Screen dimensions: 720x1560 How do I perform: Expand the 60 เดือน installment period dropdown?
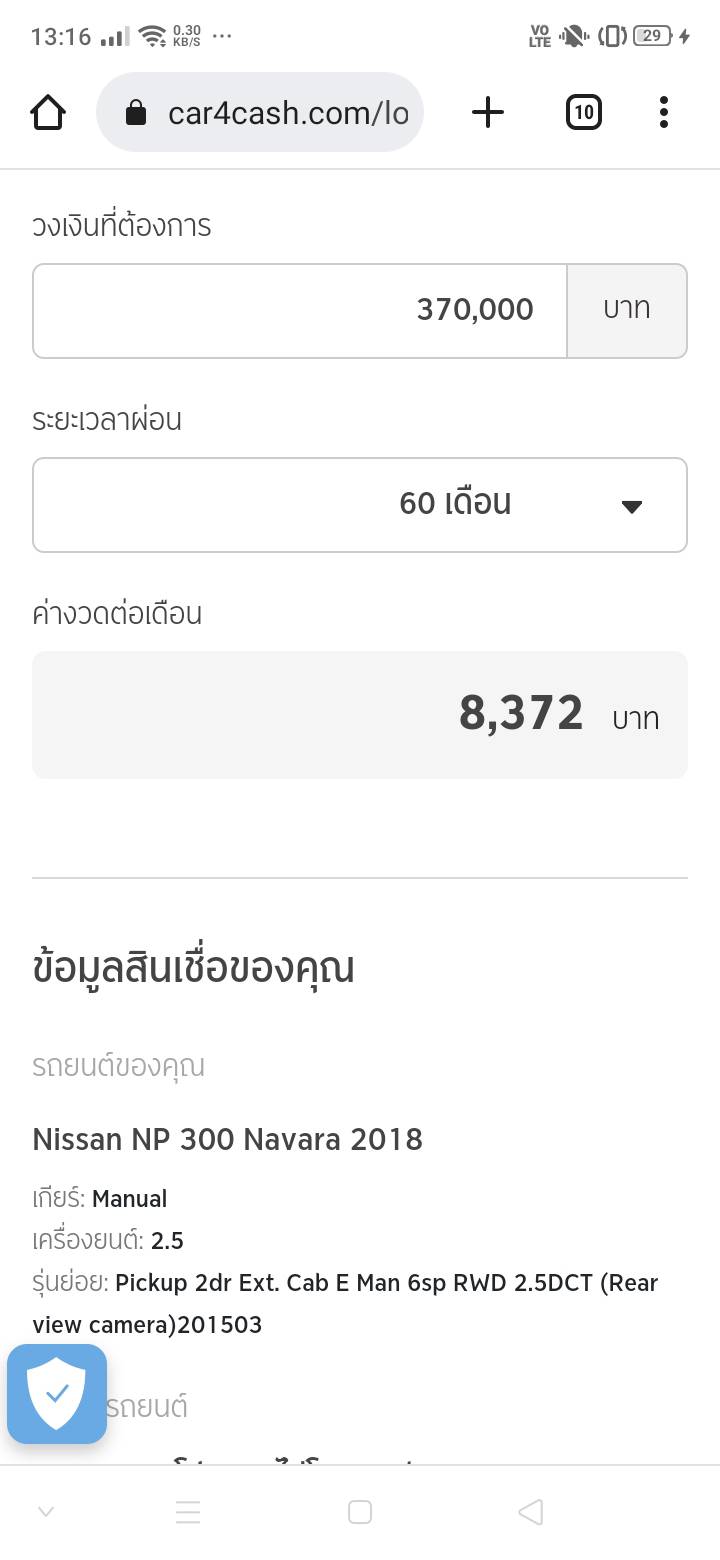pos(360,504)
